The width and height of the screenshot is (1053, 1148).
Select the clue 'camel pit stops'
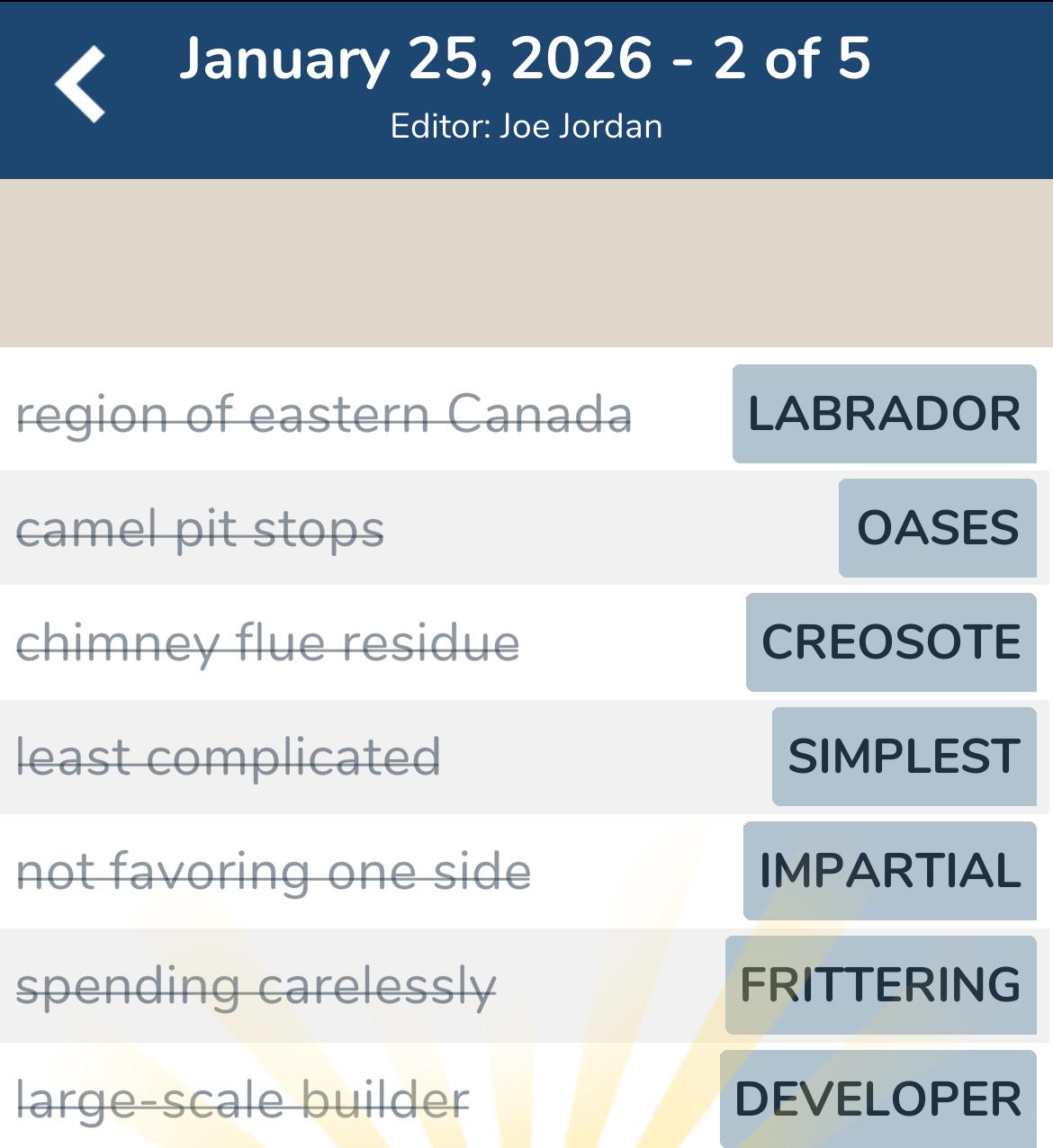pos(200,529)
